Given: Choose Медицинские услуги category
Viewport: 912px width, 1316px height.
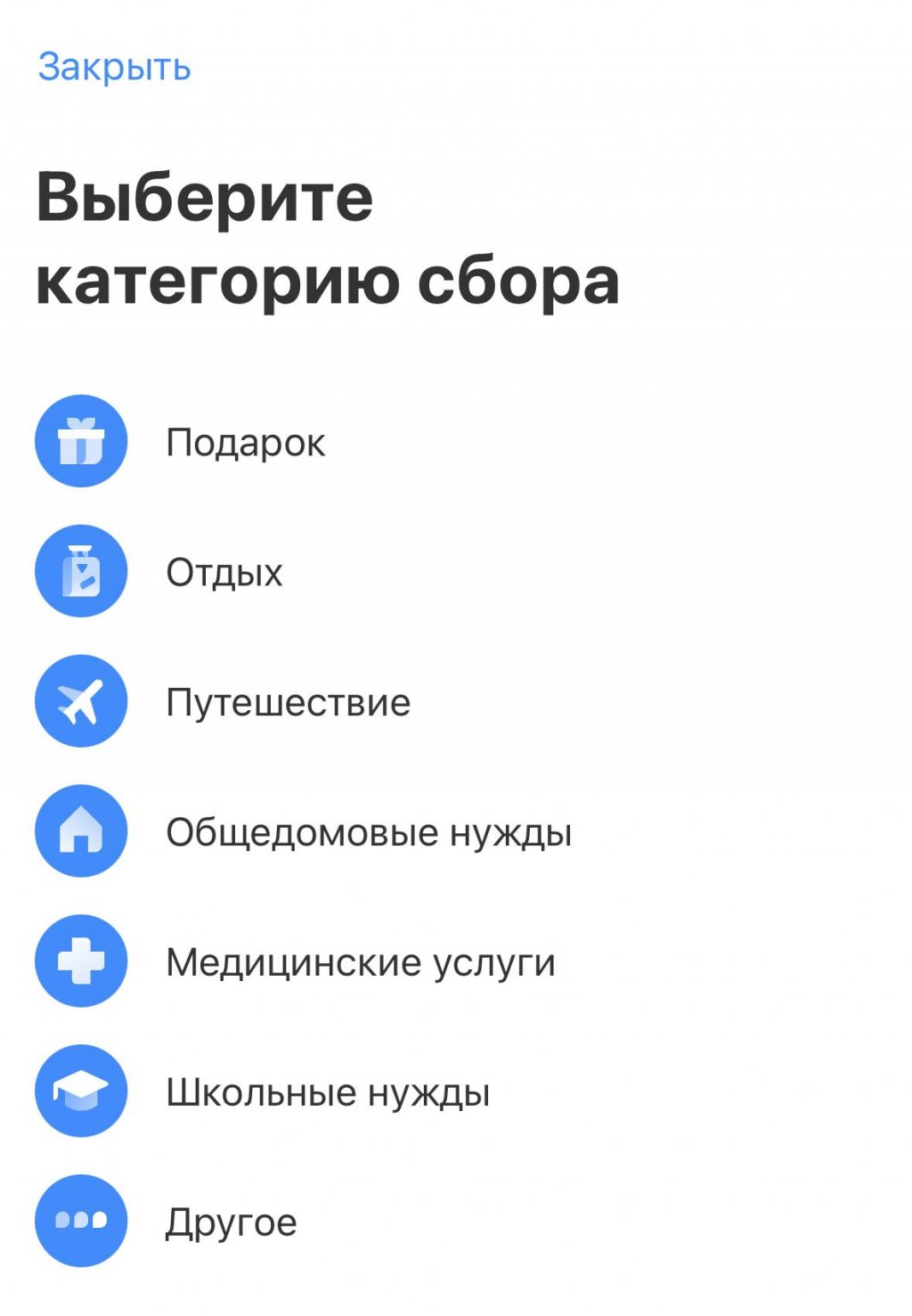Looking at the screenshot, I should 360,962.
